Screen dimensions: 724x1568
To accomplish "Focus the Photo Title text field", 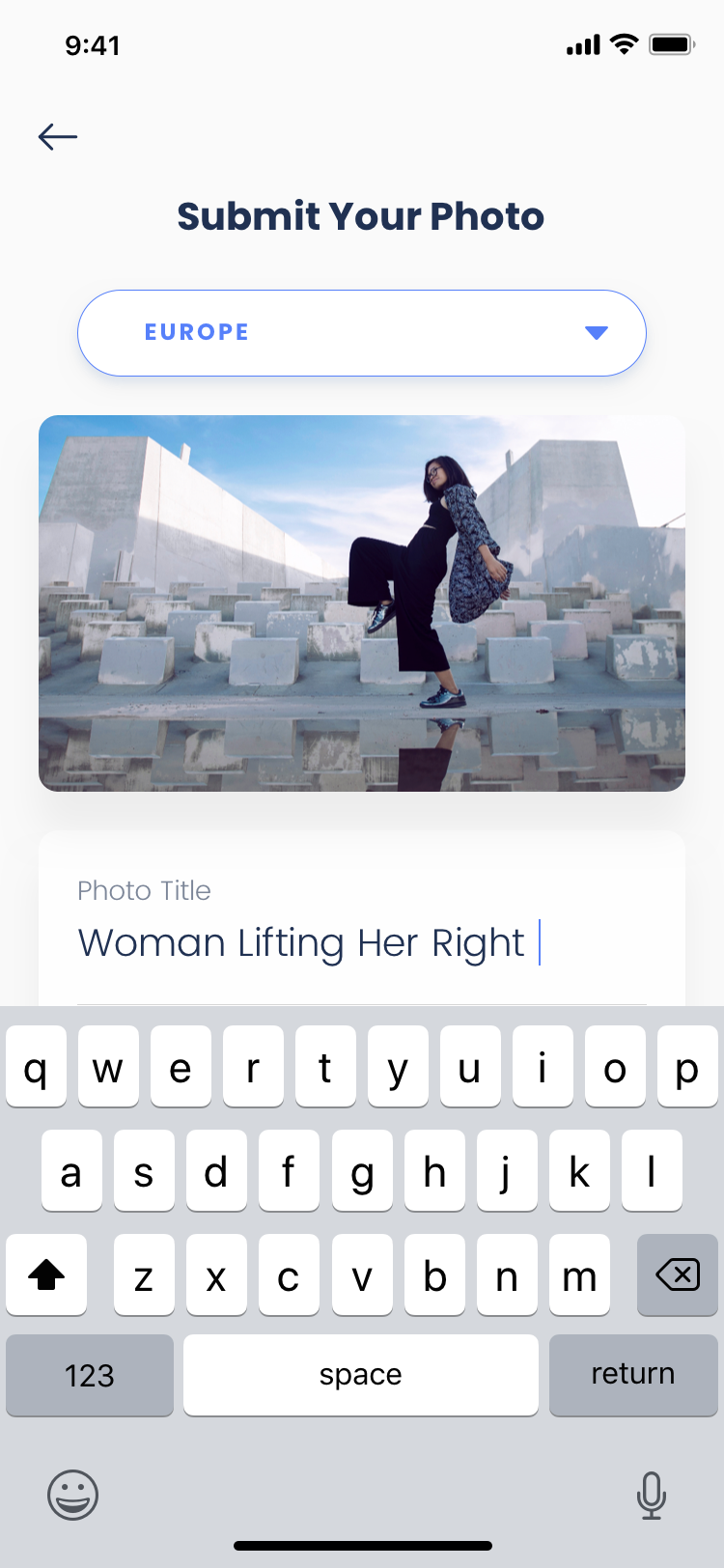I will (x=361, y=942).
